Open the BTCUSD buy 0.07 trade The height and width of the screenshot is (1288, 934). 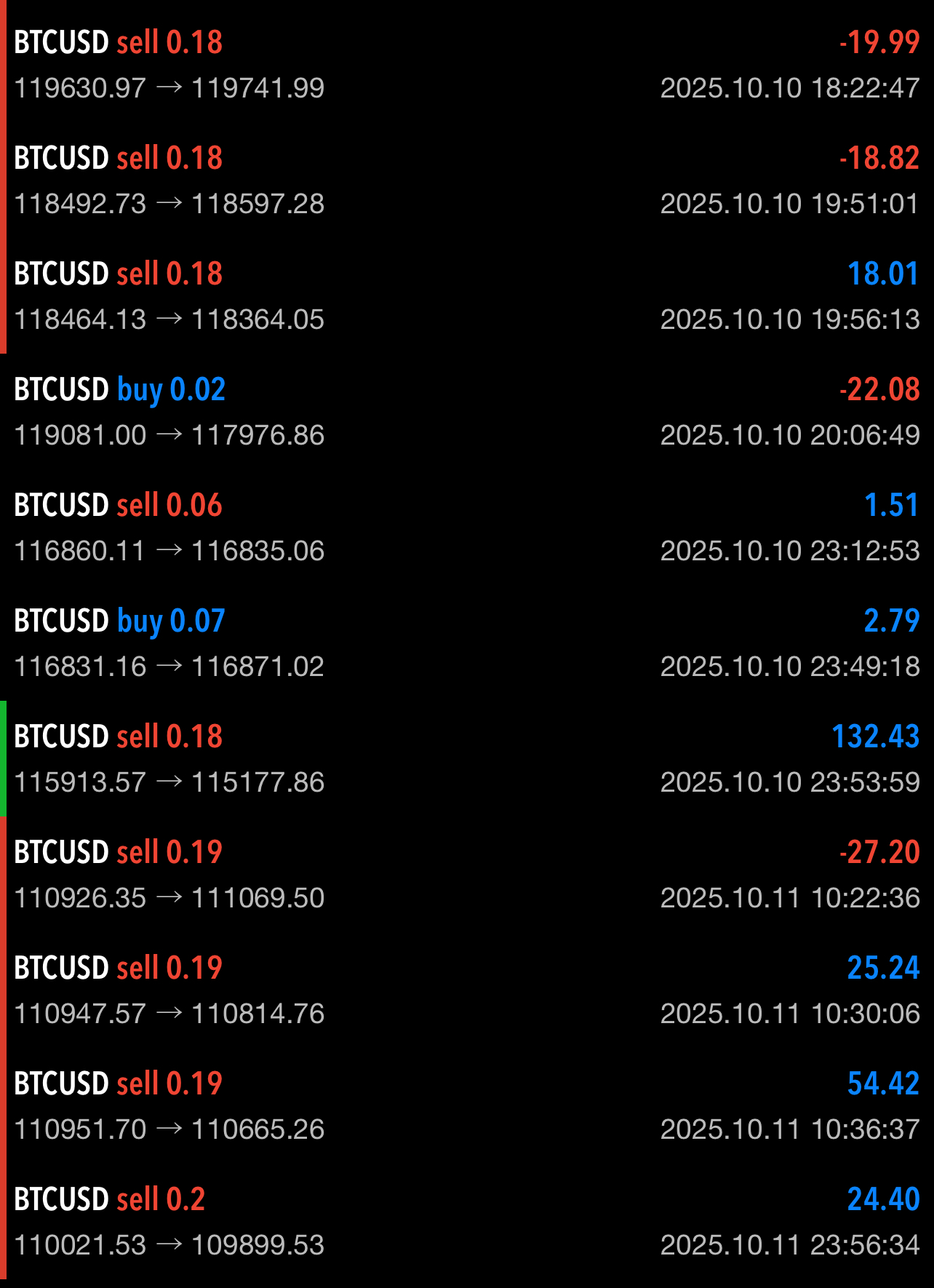(467, 643)
